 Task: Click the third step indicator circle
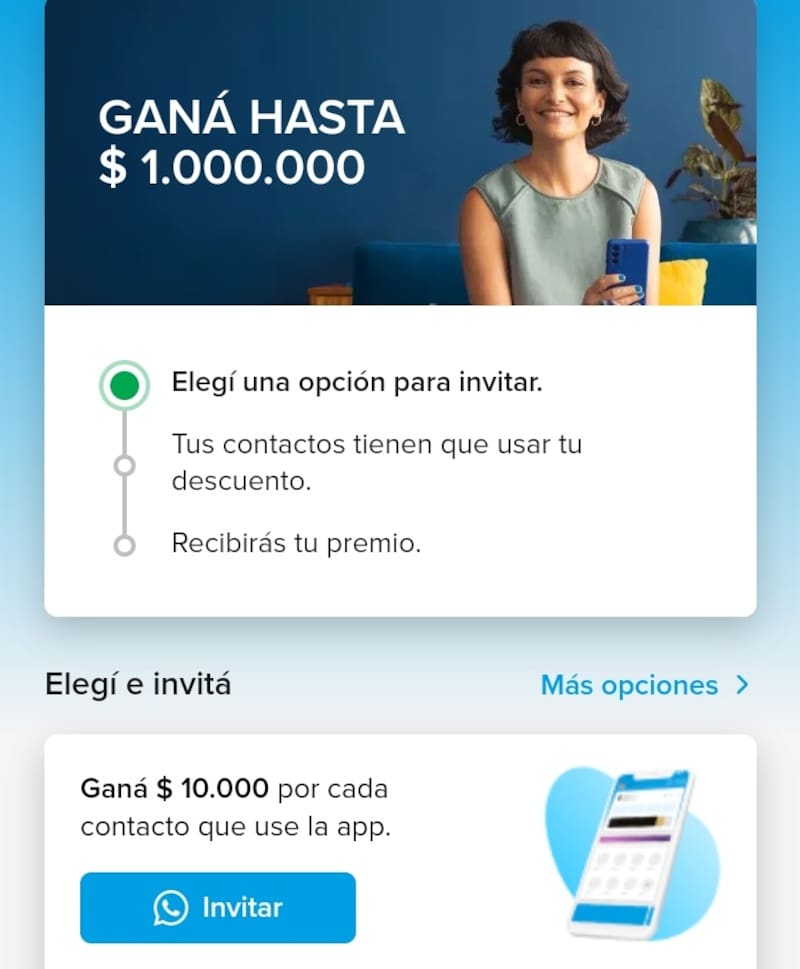point(124,545)
